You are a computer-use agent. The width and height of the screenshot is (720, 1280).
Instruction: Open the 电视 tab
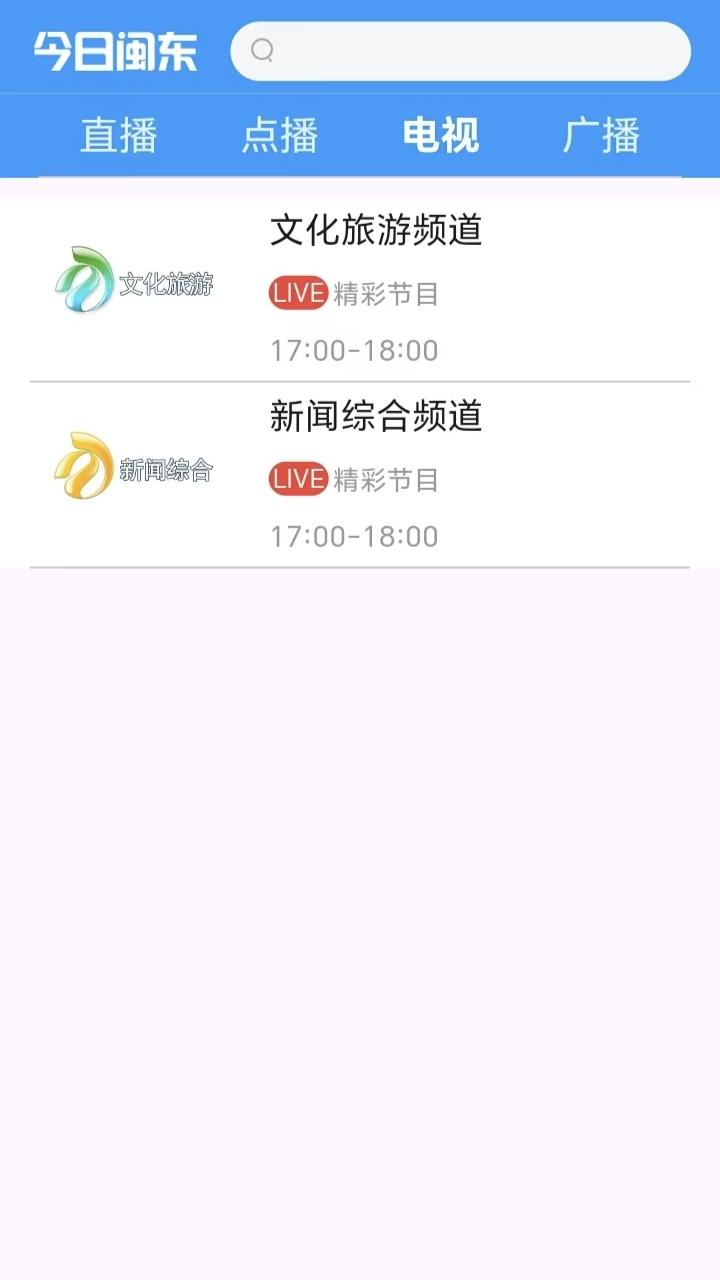point(440,135)
